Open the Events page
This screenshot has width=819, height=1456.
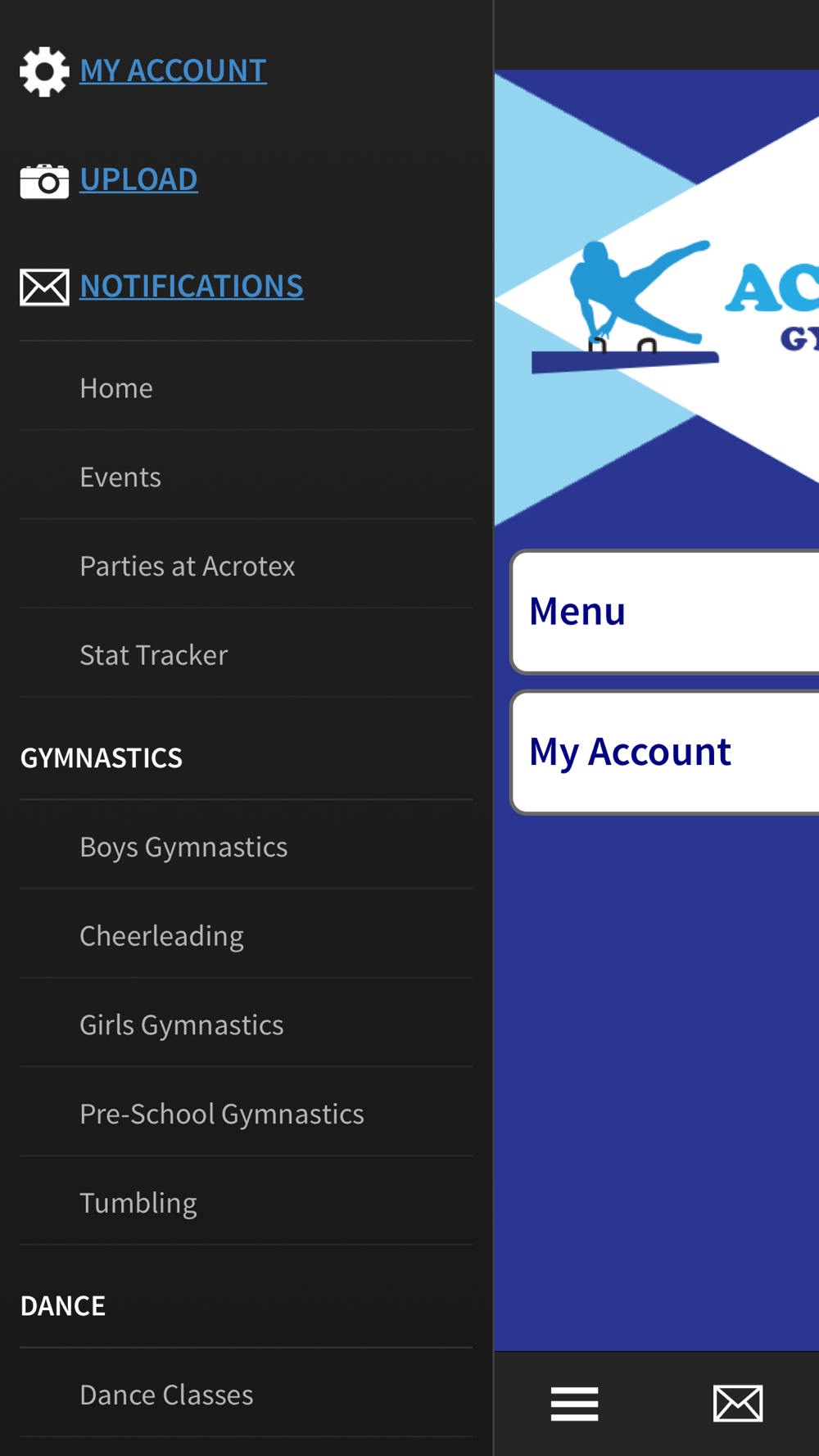point(247,477)
